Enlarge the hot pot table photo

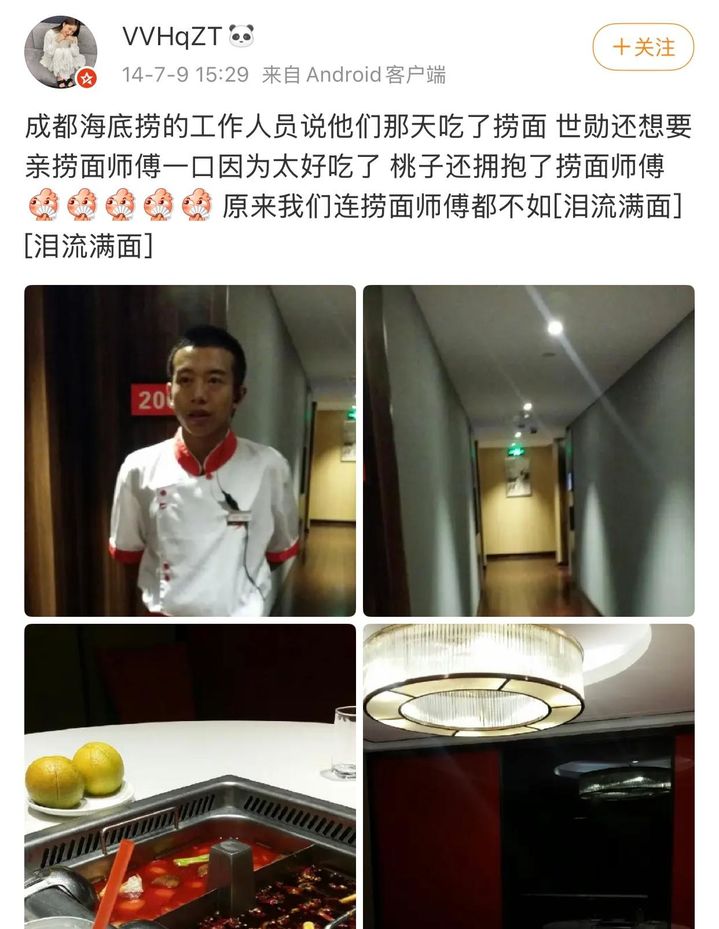(190, 775)
